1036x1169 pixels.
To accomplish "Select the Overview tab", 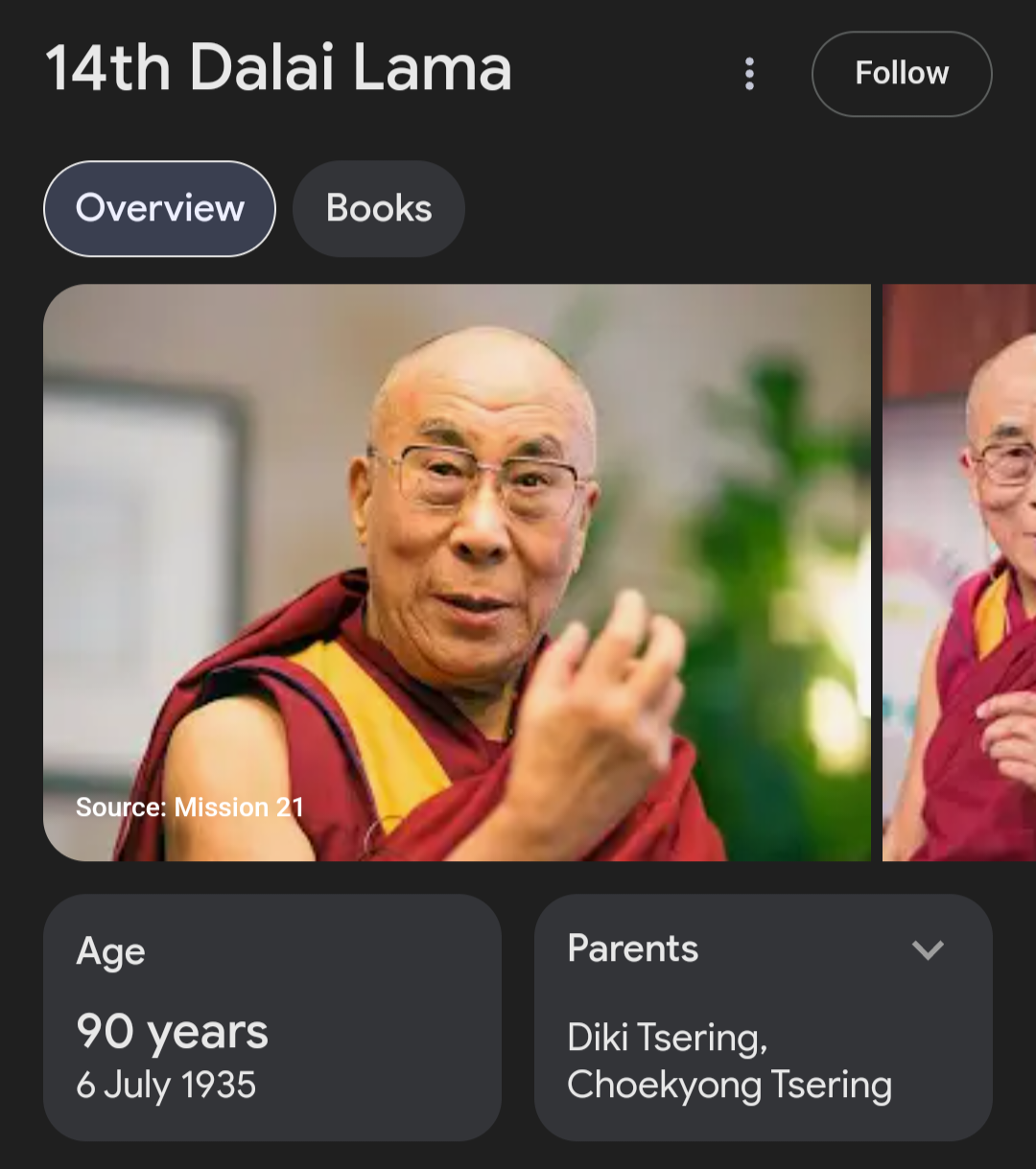I will 159,208.
